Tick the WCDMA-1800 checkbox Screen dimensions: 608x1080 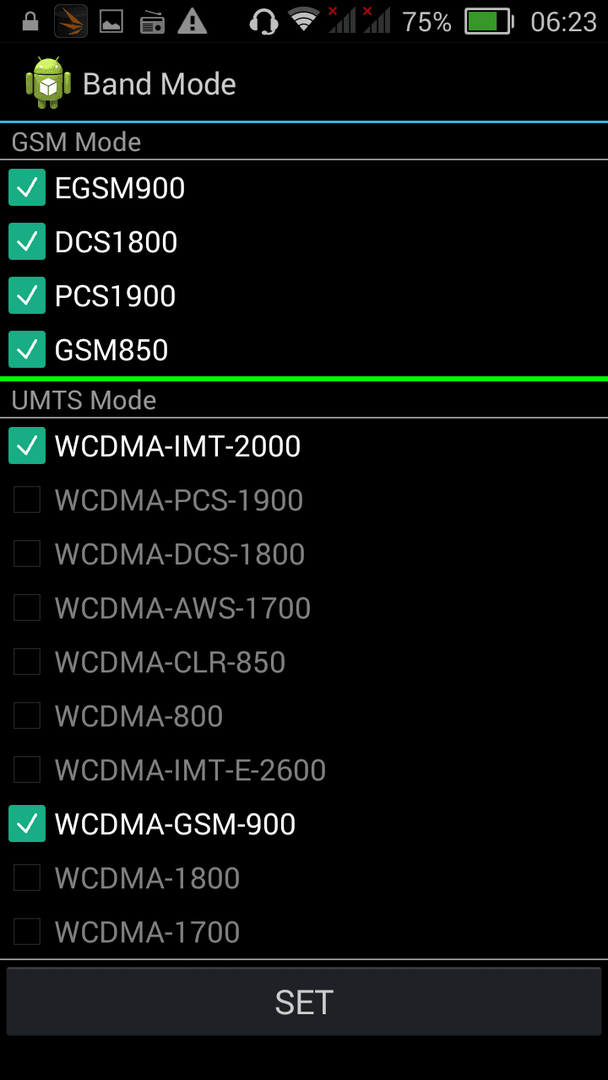click(x=27, y=878)
